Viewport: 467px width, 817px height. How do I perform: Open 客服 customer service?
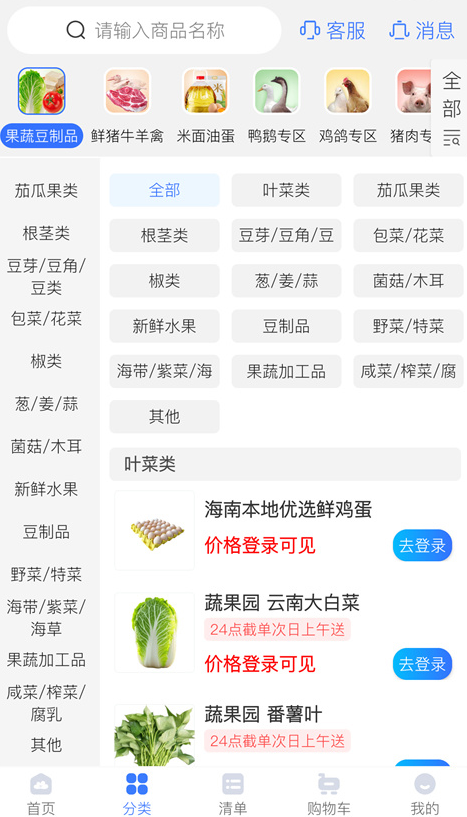click(332, 31)
